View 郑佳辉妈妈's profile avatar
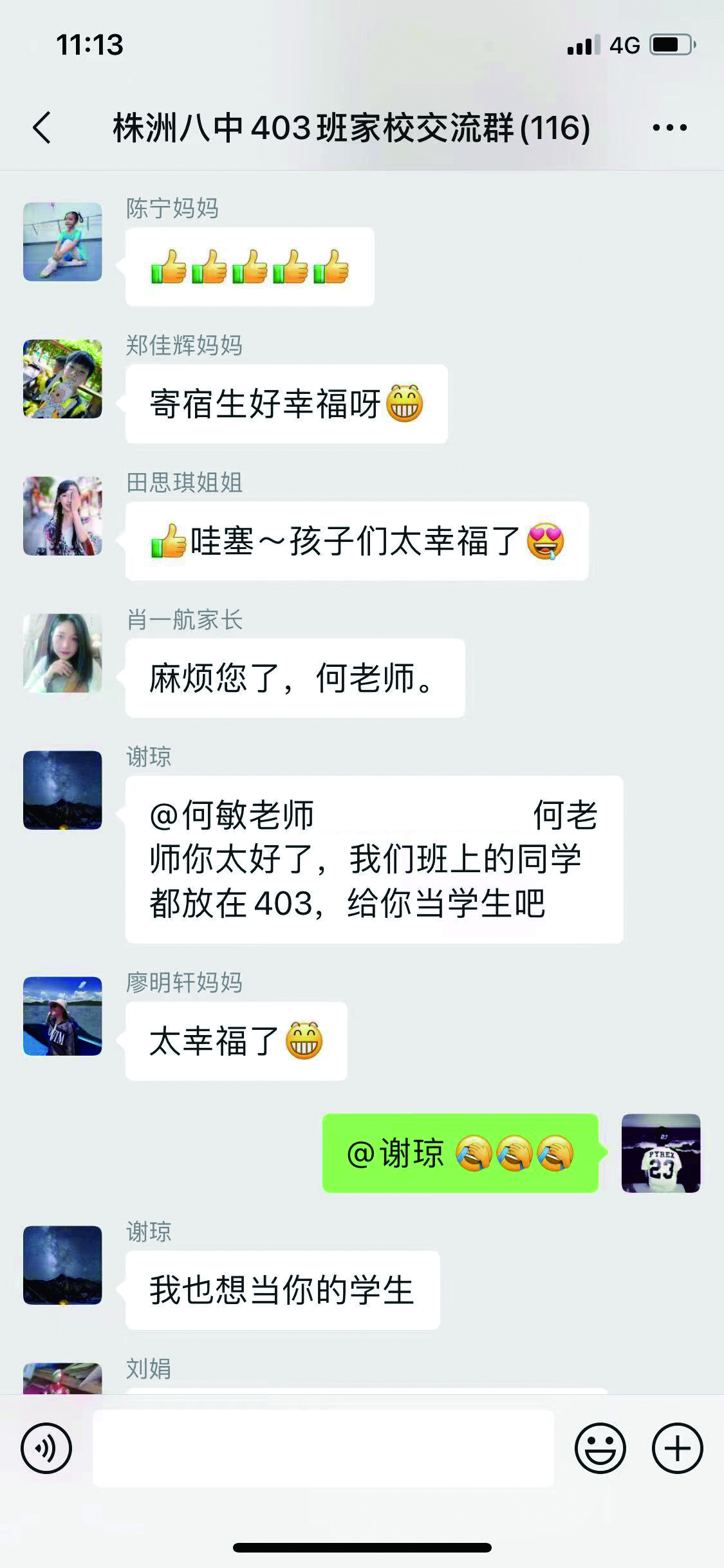The width and height of the screenshot is (724, 1568). click(62, 379)
